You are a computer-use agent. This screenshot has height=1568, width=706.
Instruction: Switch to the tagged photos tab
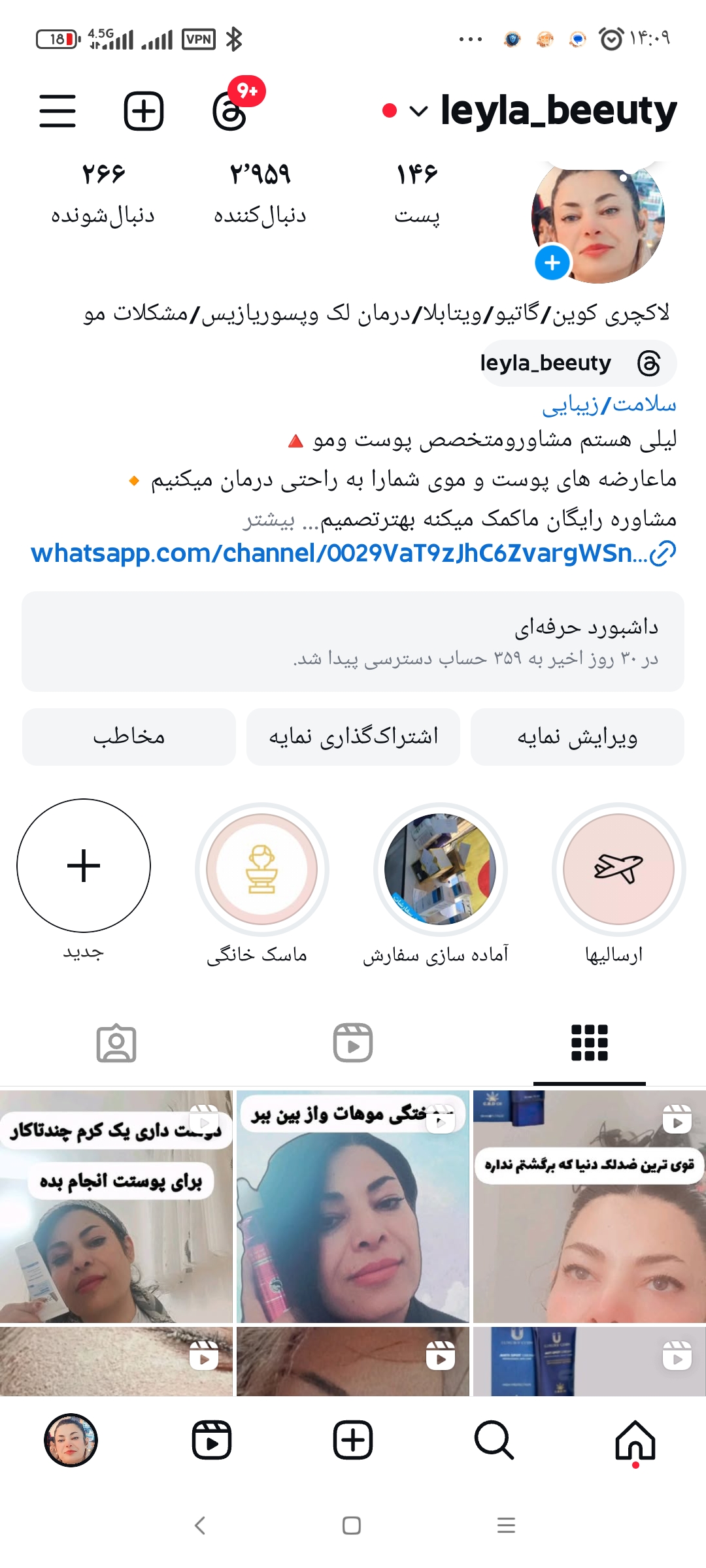(x=116, y=1043)
